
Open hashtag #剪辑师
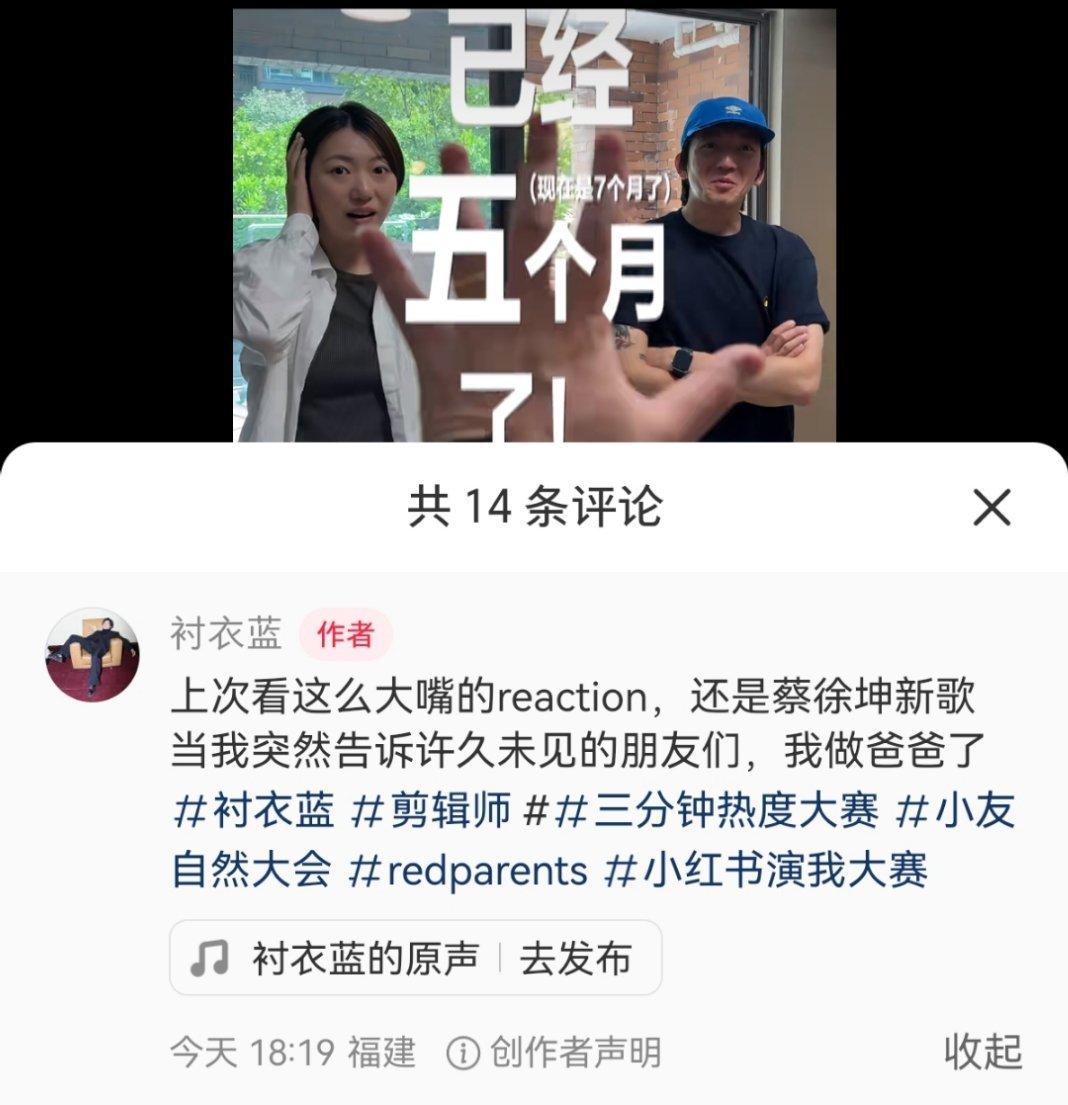(x=430, y=812)
